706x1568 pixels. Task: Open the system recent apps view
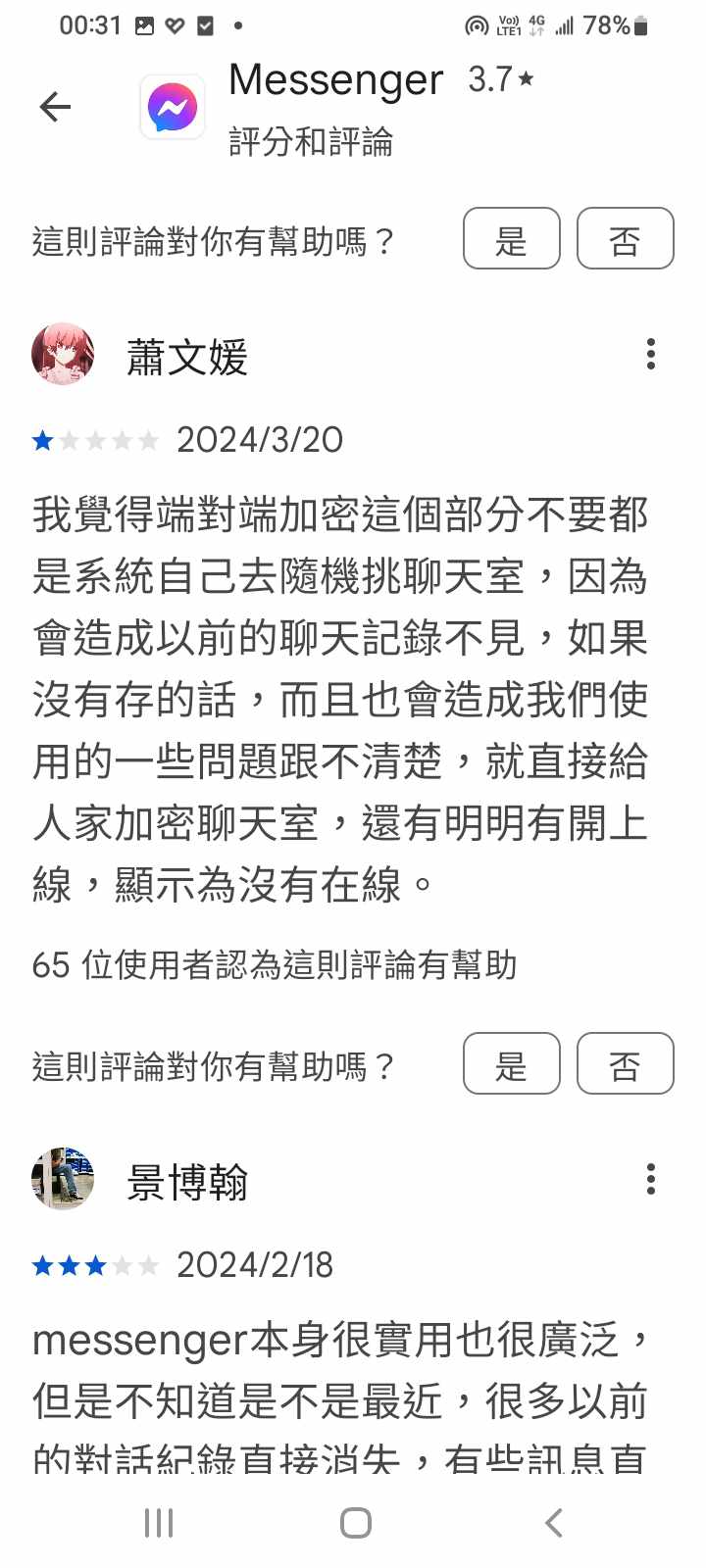pos(159,1523)
